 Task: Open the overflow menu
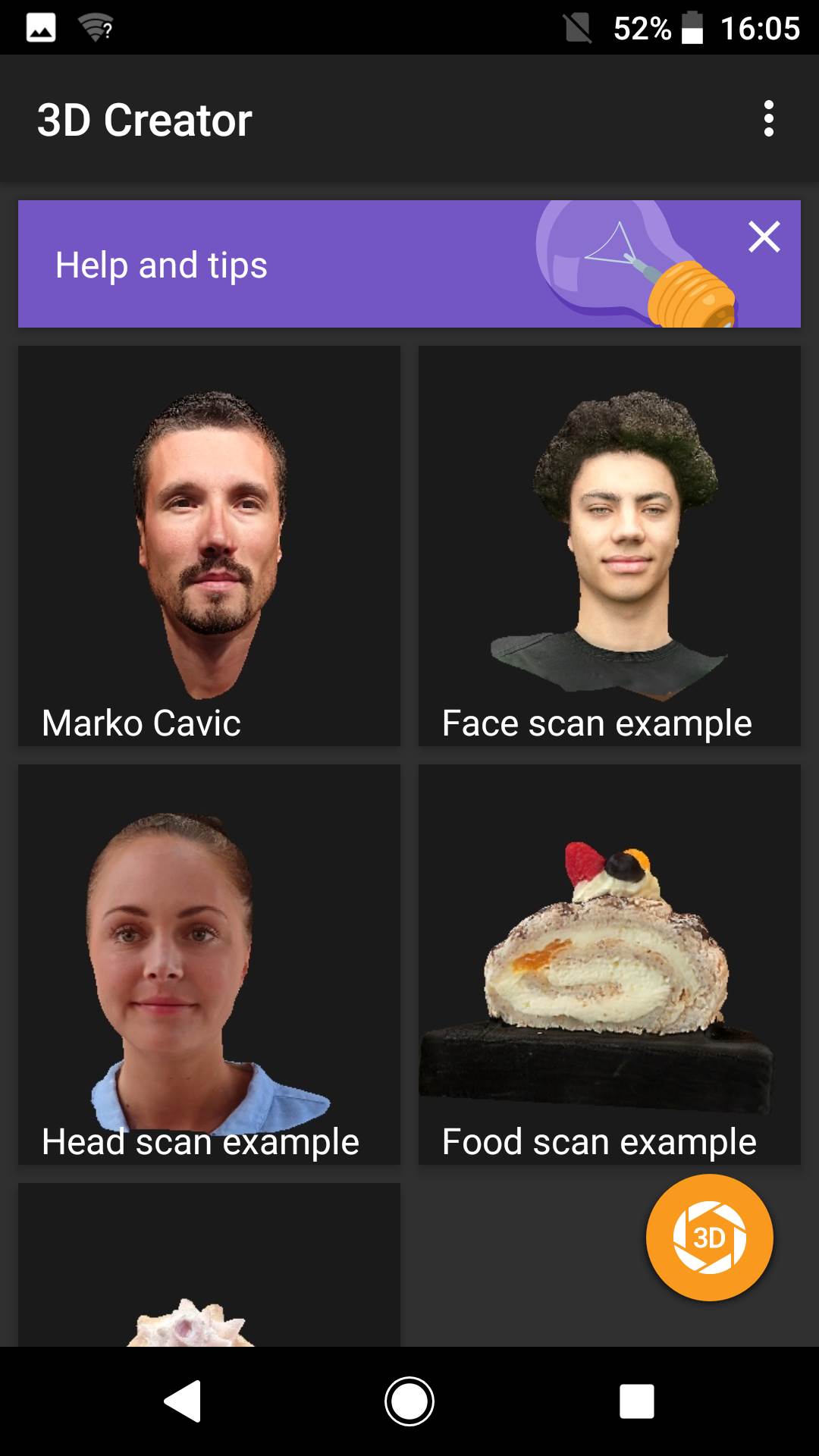[x=768, y=119]
